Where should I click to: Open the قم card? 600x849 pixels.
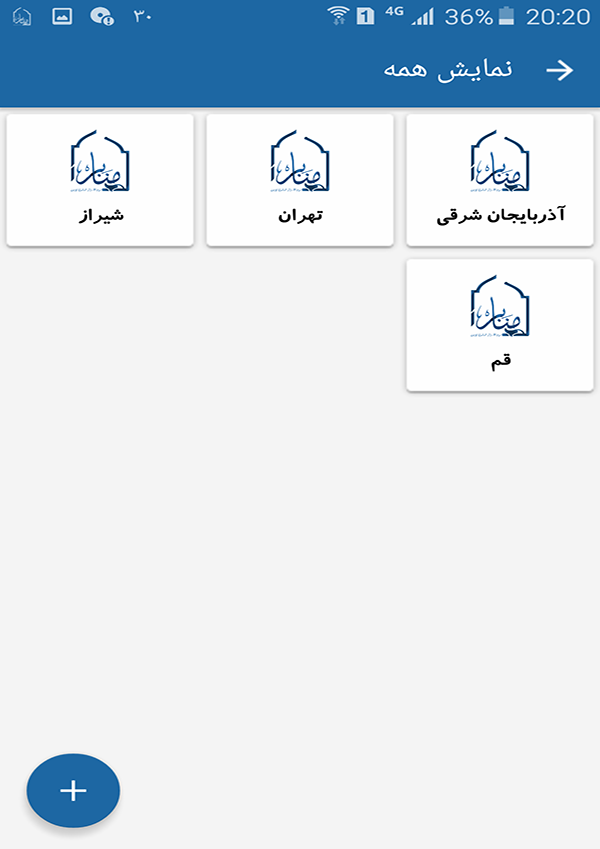click(500, 325)
